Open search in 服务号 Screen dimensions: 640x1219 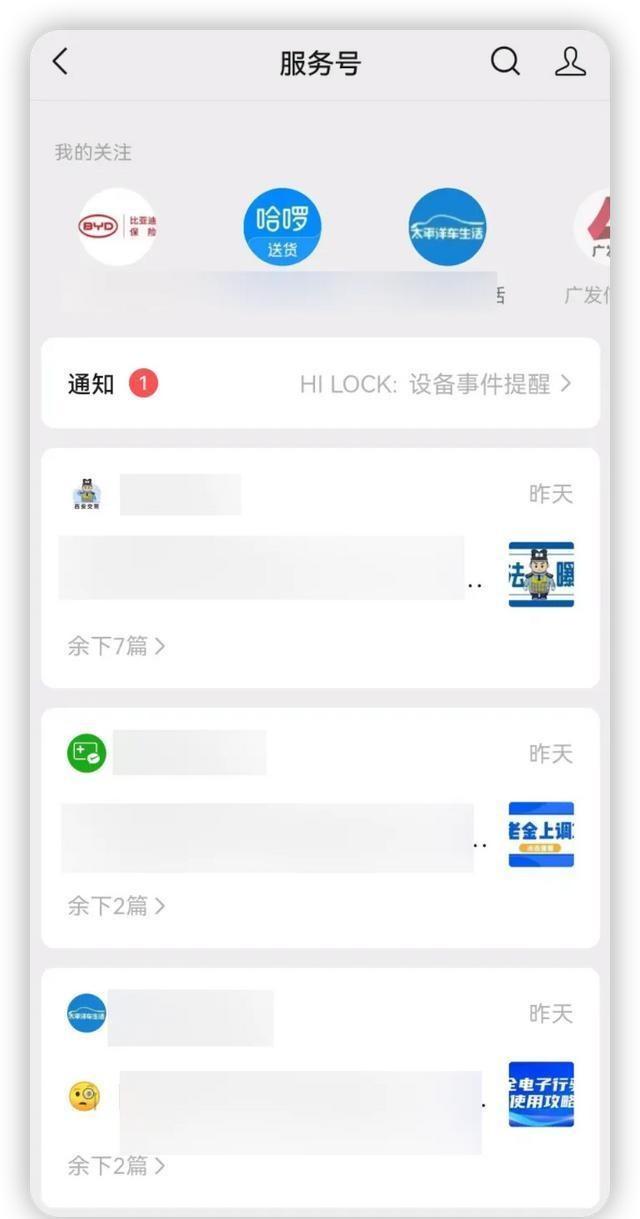505,62
